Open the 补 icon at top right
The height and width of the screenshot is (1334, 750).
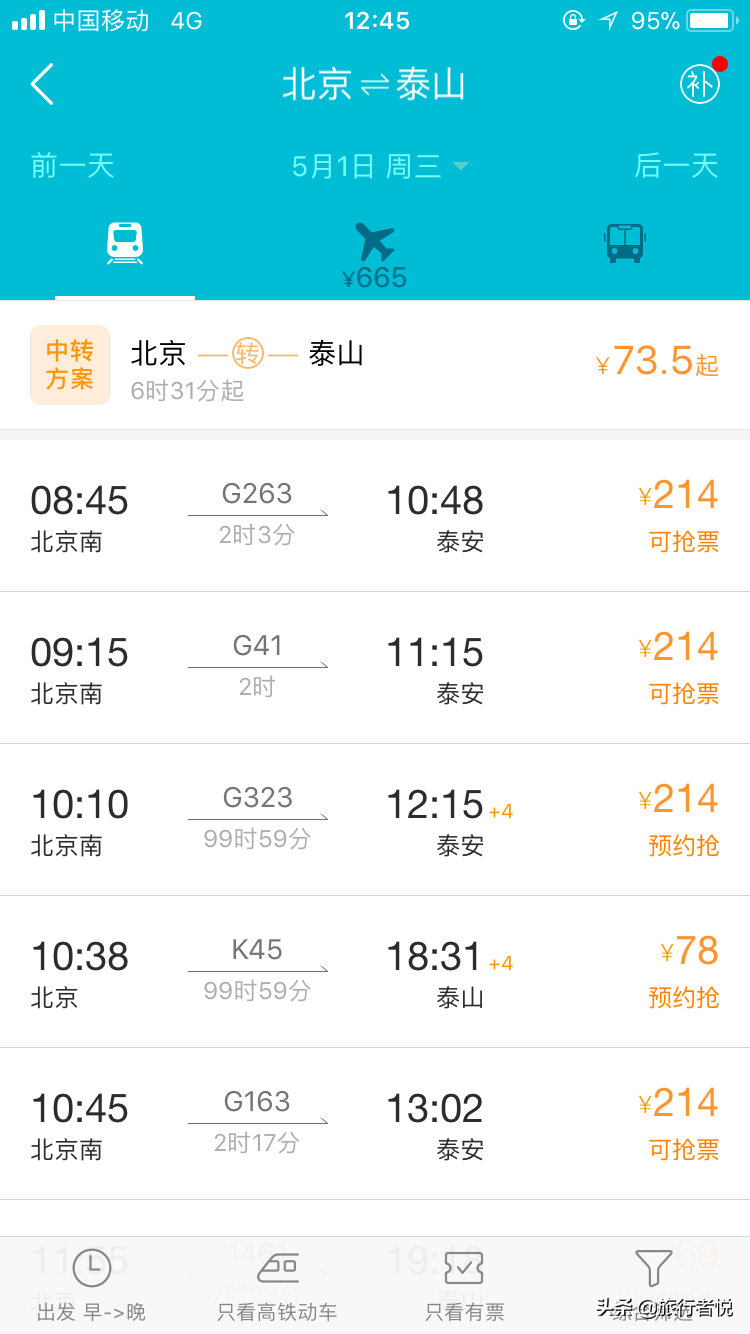[701, 83]
